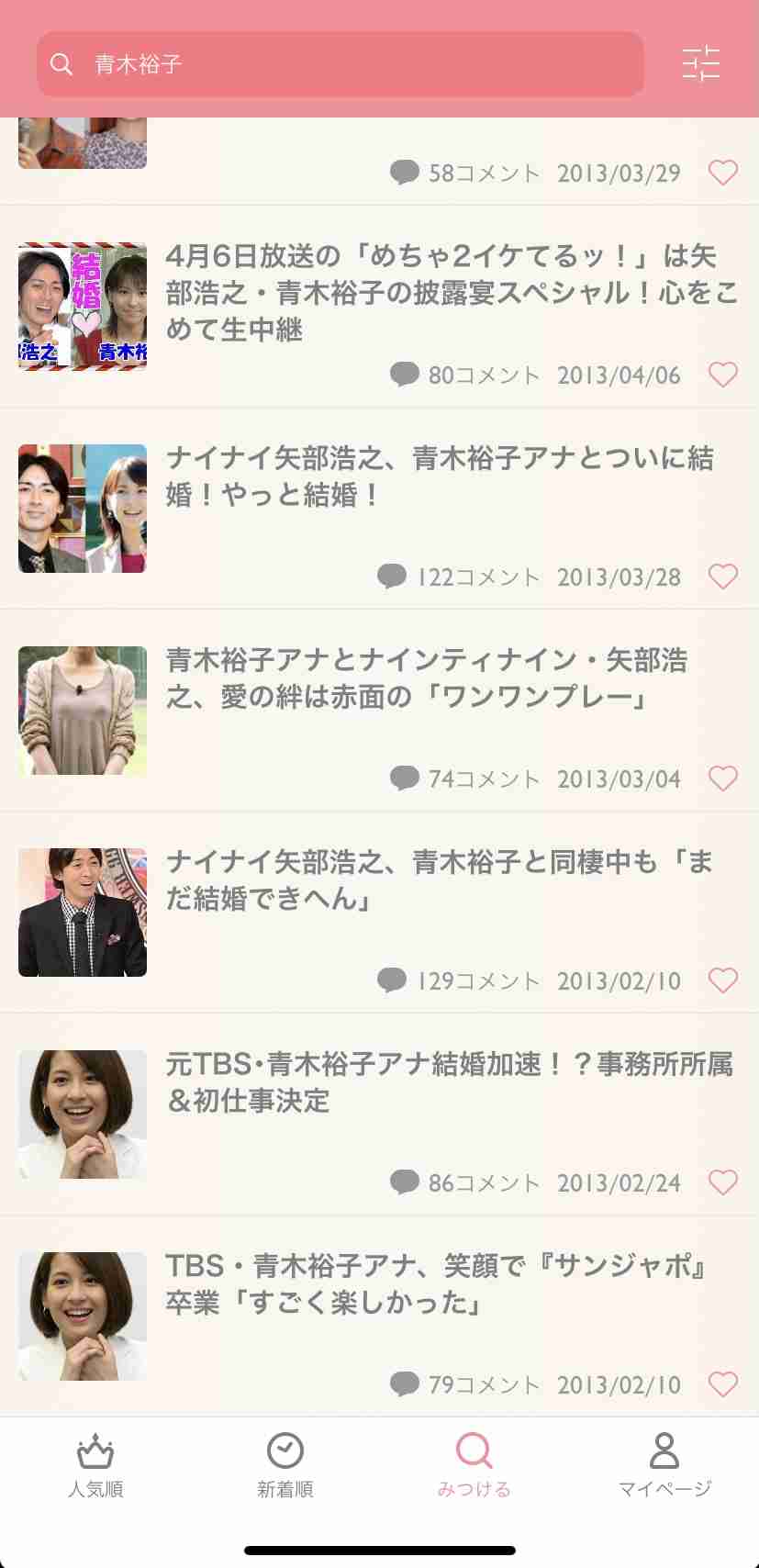This screenshot has width=759, height=1568.
Task: Open the article ナイナイ矢部浩之、青木裕子アナとついに結婚
Action: (379, 509)
